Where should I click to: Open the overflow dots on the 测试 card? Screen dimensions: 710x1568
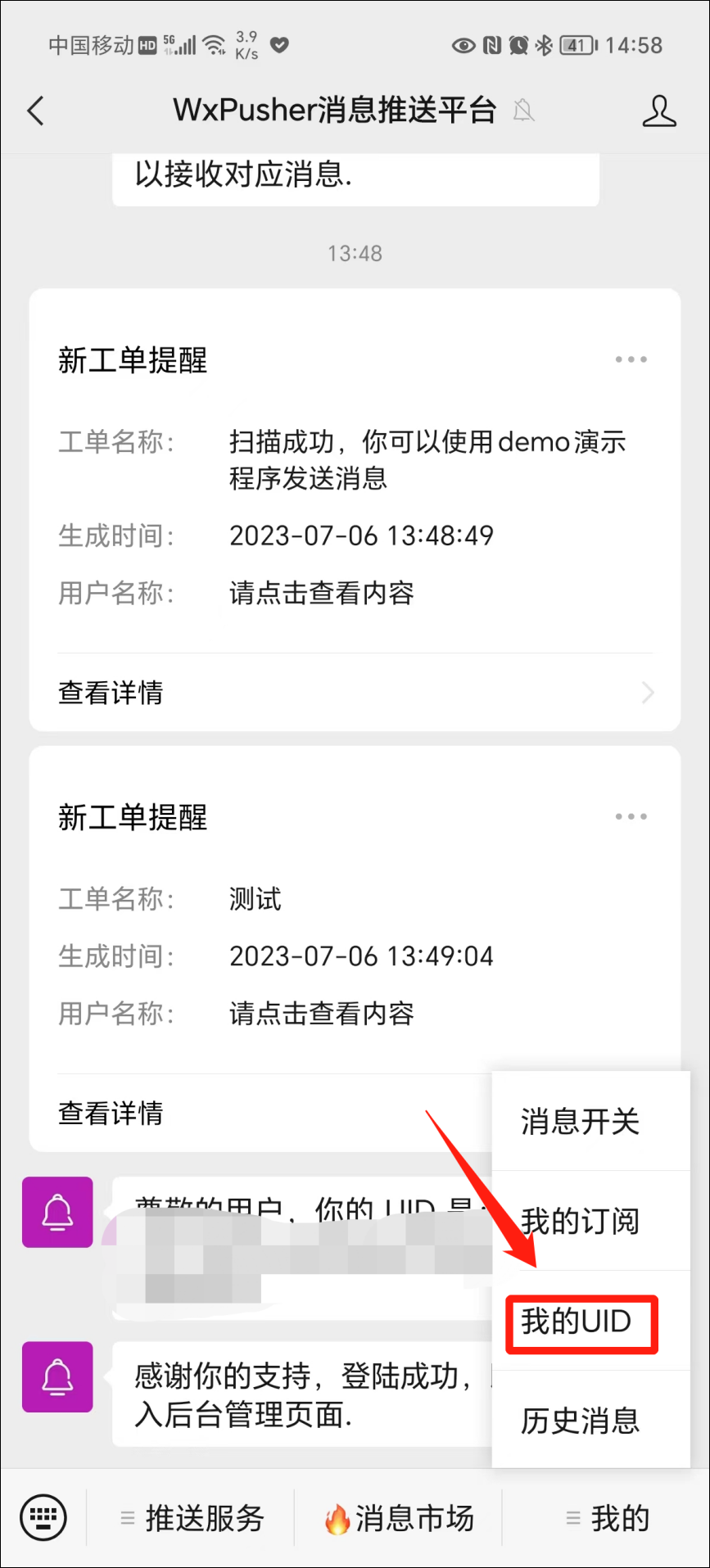(x=631, y=816)
